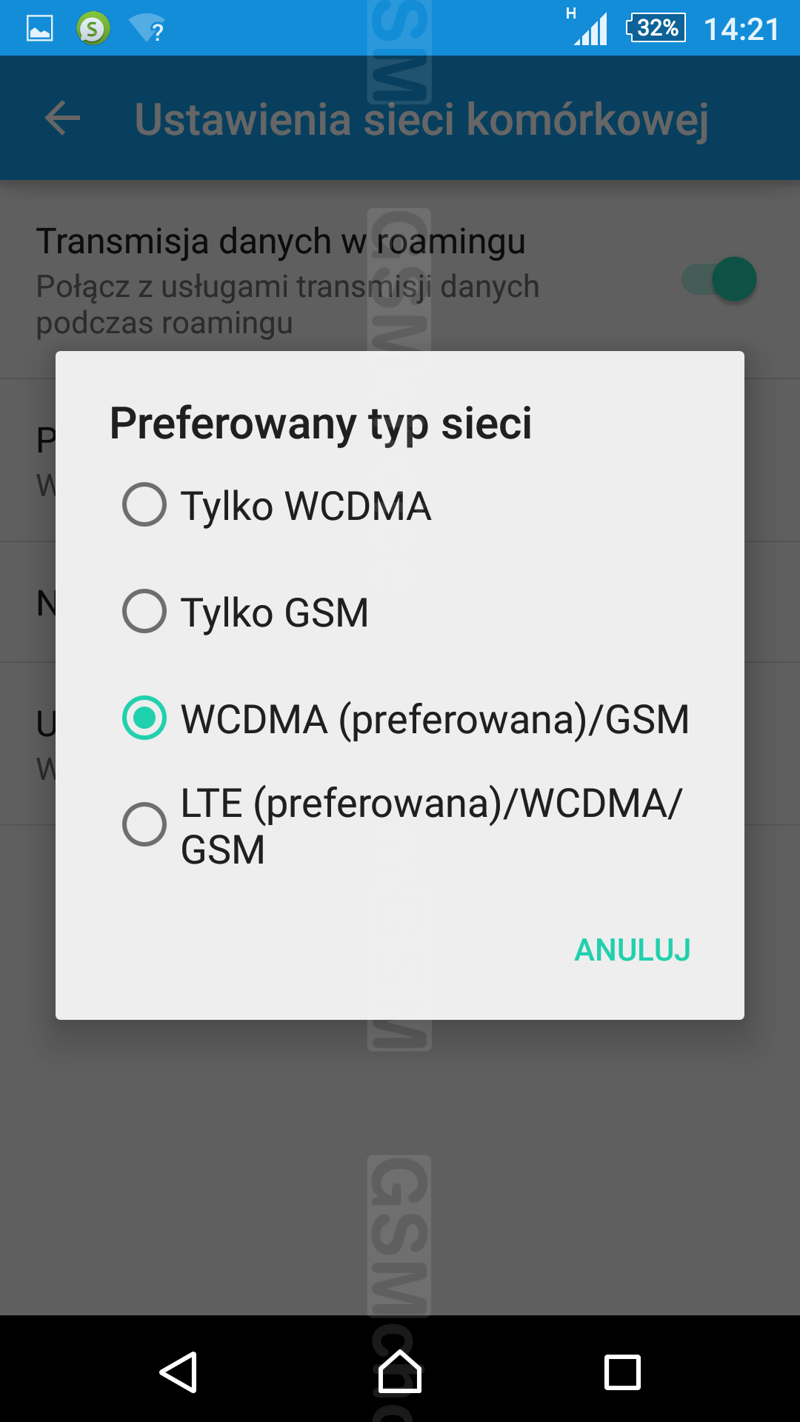The image size is (800, 1422).
Task: Dismiss the dialog with ANULUJ
Action: (632, 949)
